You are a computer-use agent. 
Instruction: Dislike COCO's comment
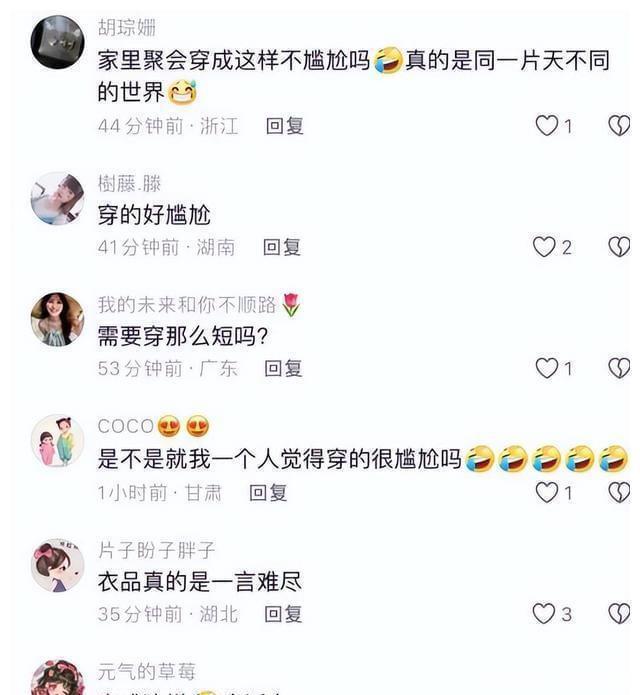click(620, 492)
